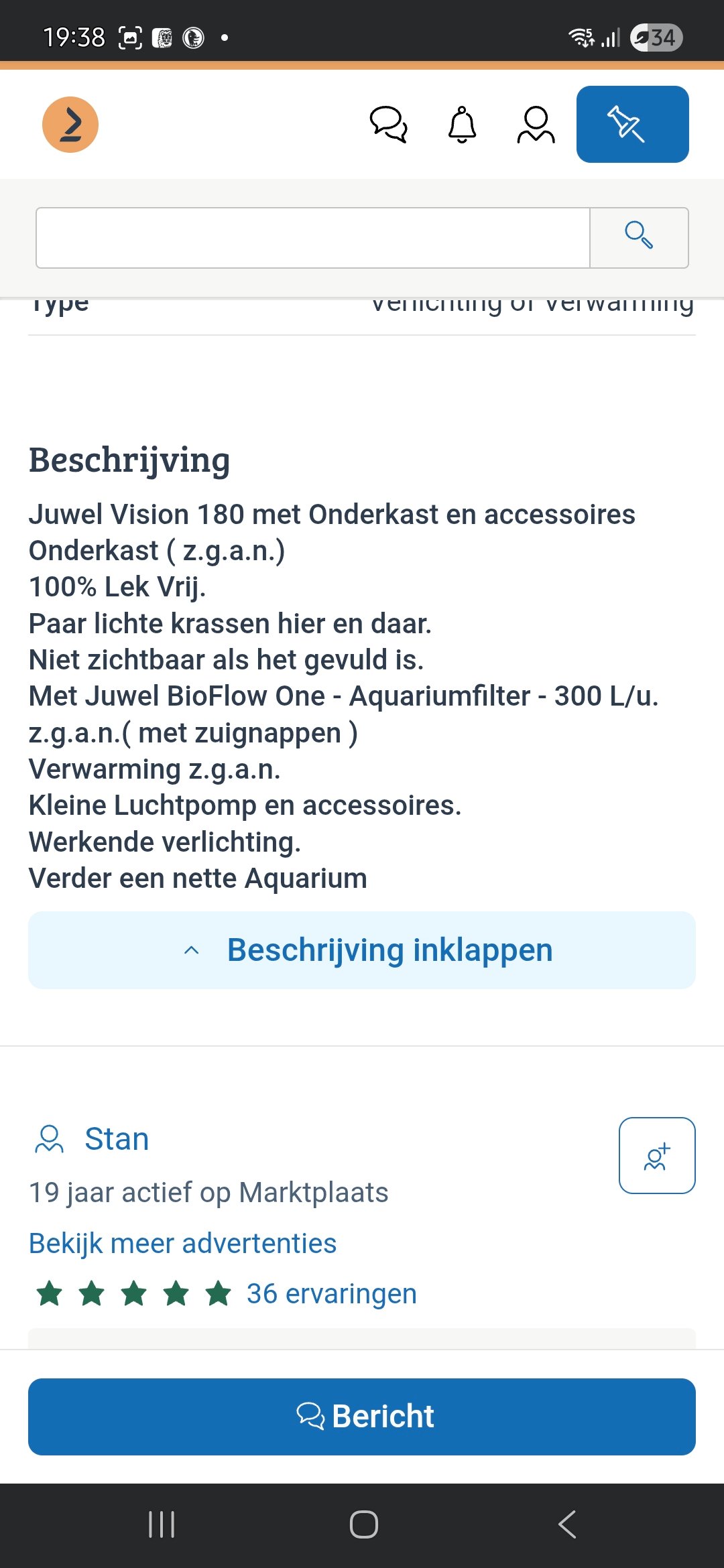The width and height of the screenshot is (724, 1568).
Task: Open seller Stan's profile
Action: point(117,1139)
